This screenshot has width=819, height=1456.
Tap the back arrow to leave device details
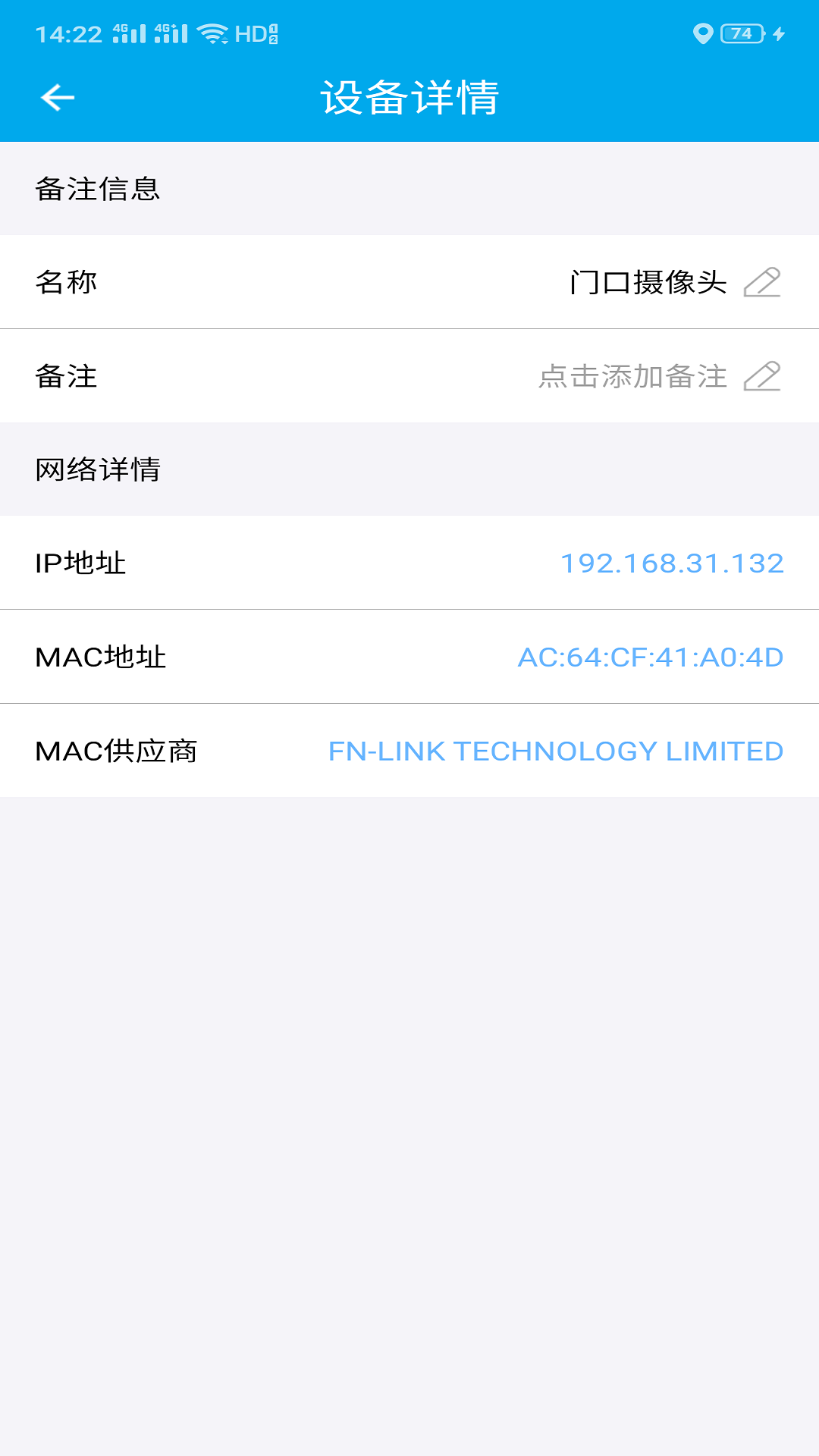click(x=57, y=97)
